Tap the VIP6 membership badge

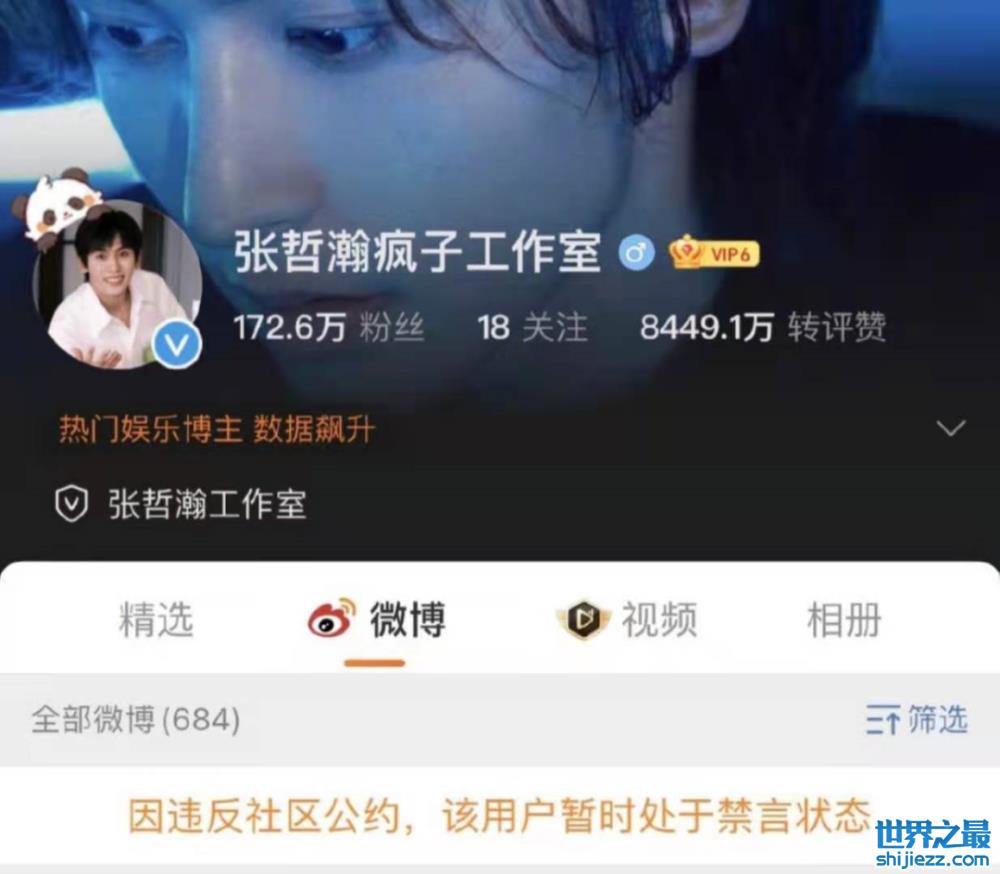pos(715,254)
